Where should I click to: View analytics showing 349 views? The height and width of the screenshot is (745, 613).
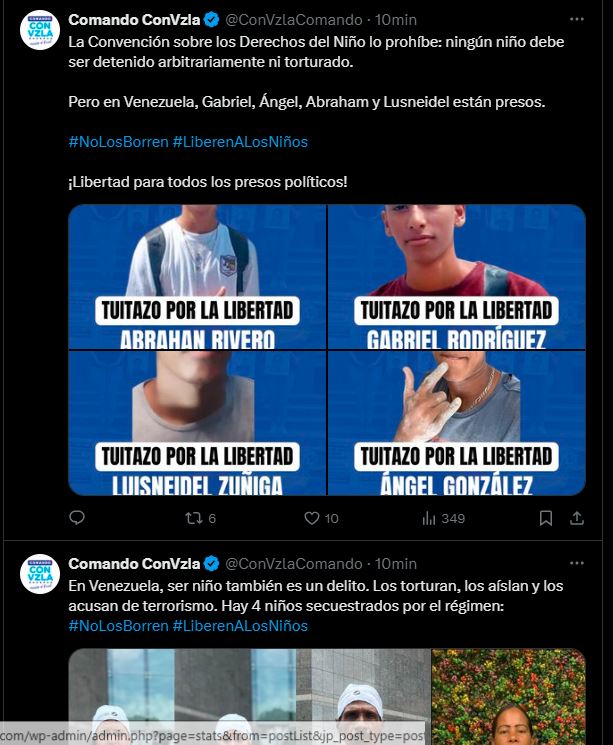tap(443, 518)
